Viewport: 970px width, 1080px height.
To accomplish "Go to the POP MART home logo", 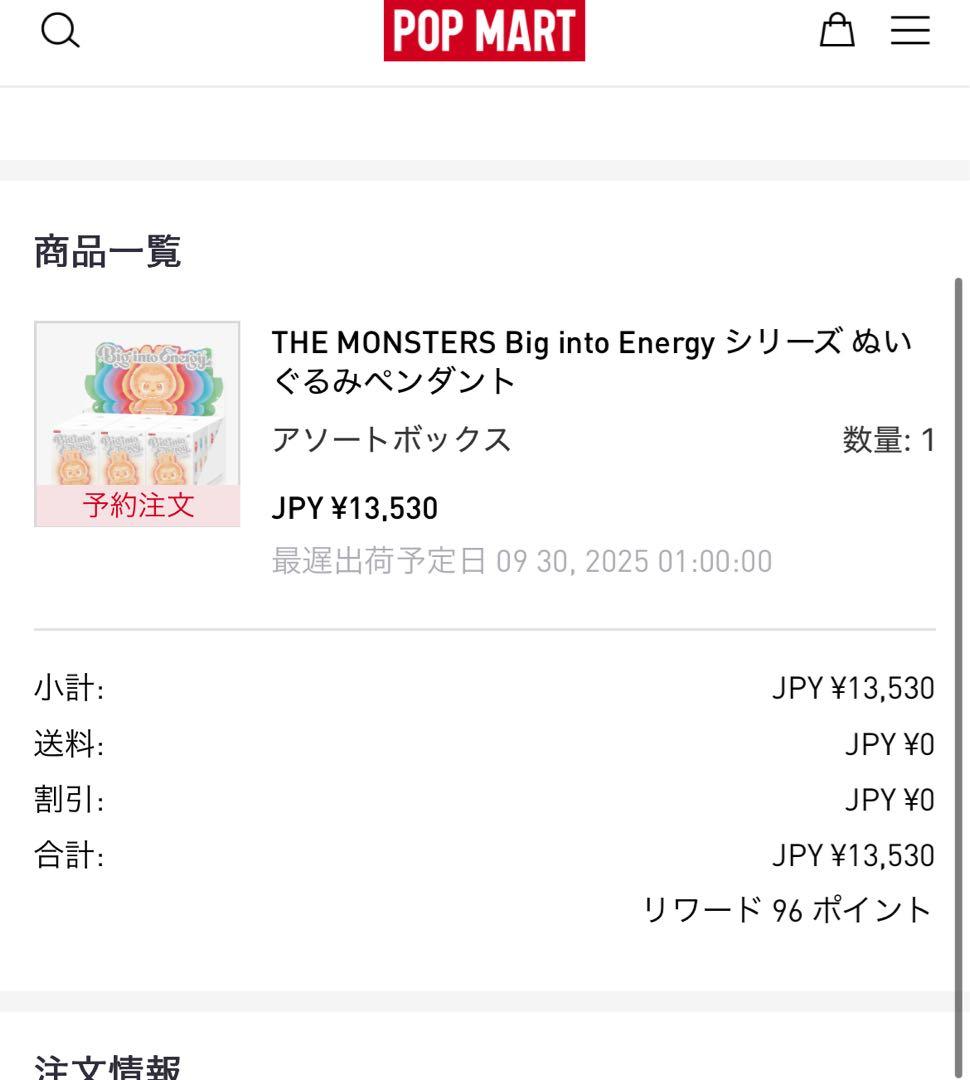I will click(484, 31).
